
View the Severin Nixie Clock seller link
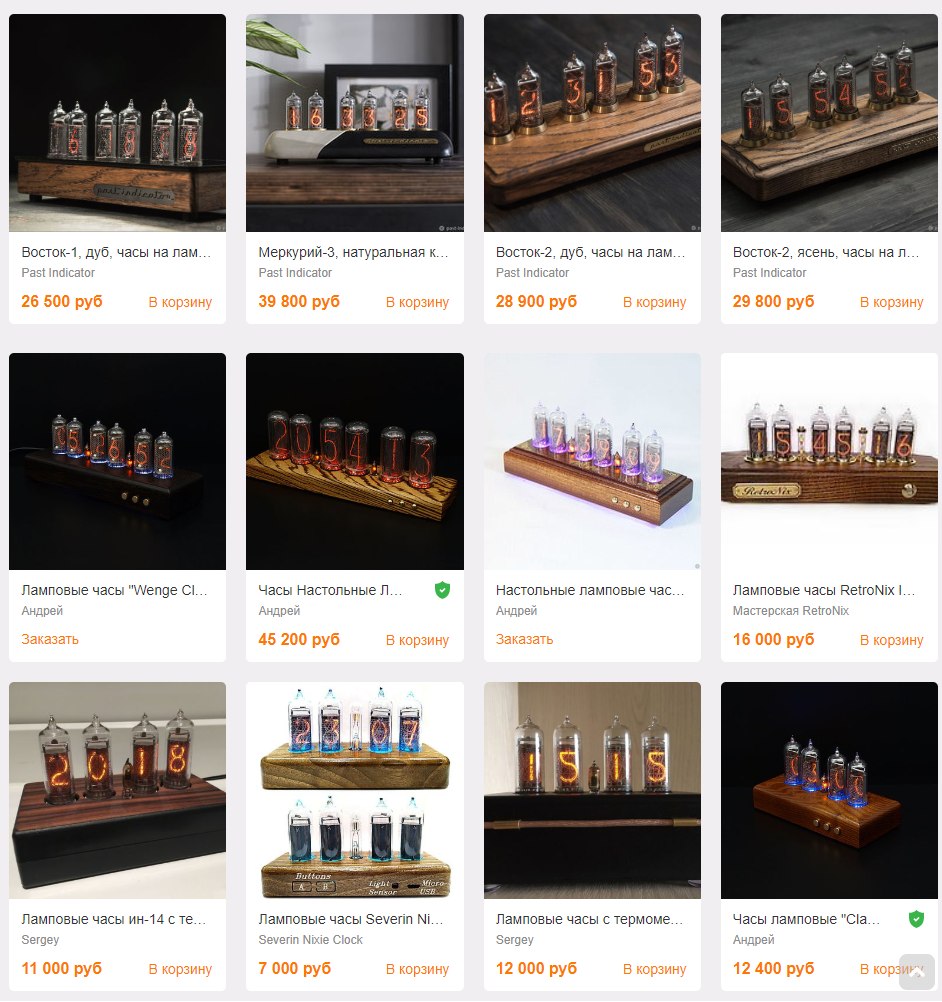[310, 940]
